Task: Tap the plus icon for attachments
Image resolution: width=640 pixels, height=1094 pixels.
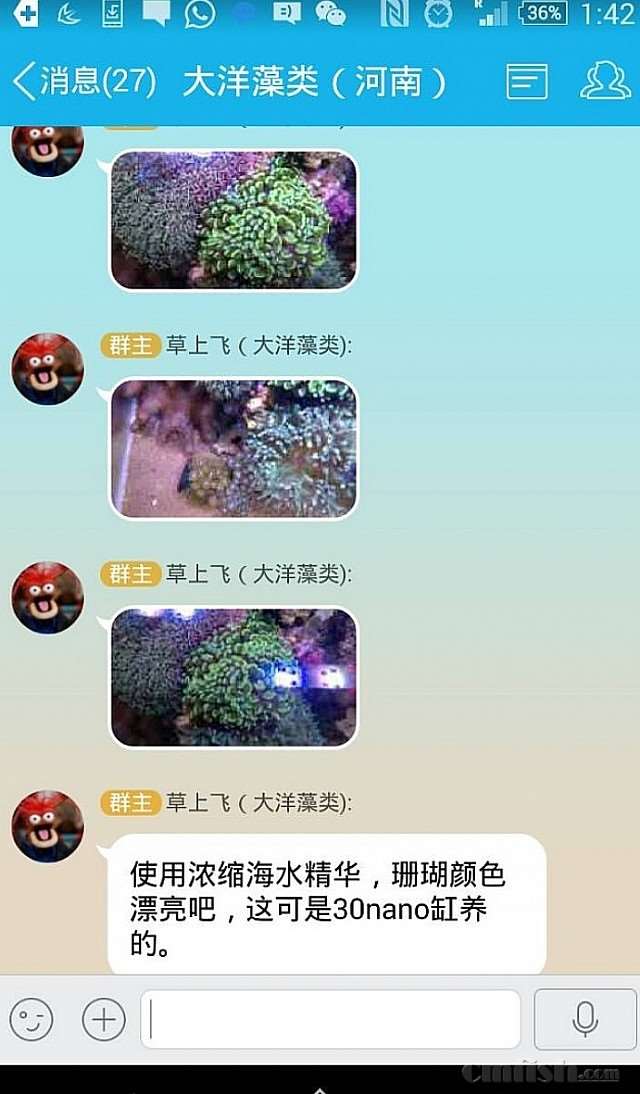Action: coord(103,1019)
